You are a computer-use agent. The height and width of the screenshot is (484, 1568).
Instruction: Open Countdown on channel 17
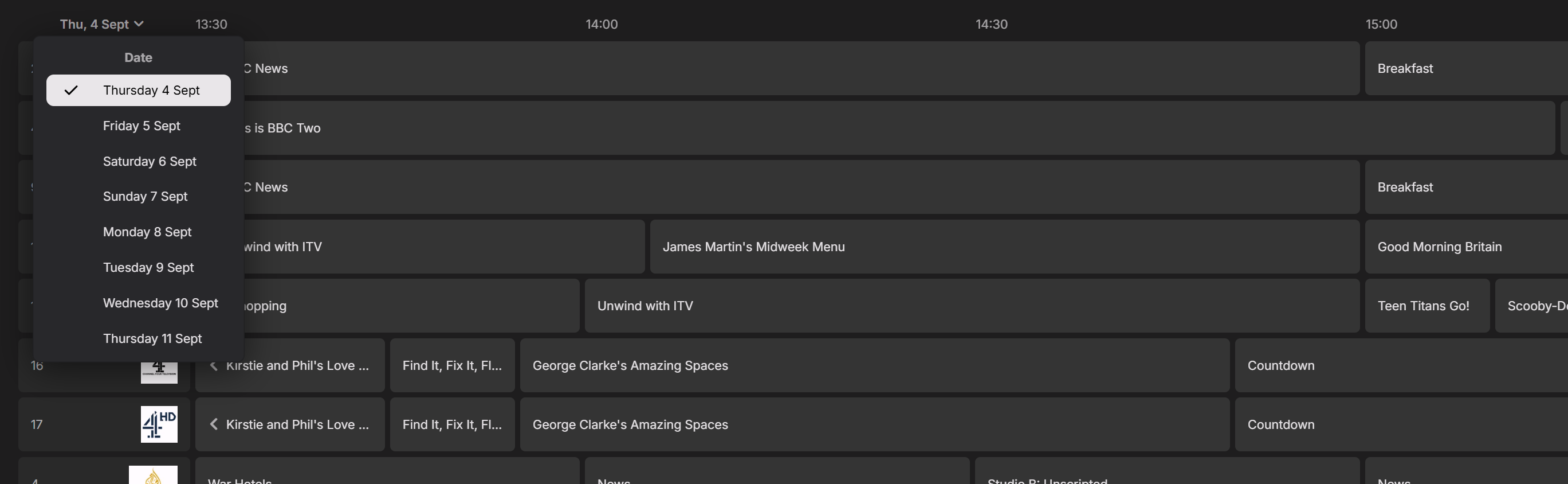tap(1400, 425)
